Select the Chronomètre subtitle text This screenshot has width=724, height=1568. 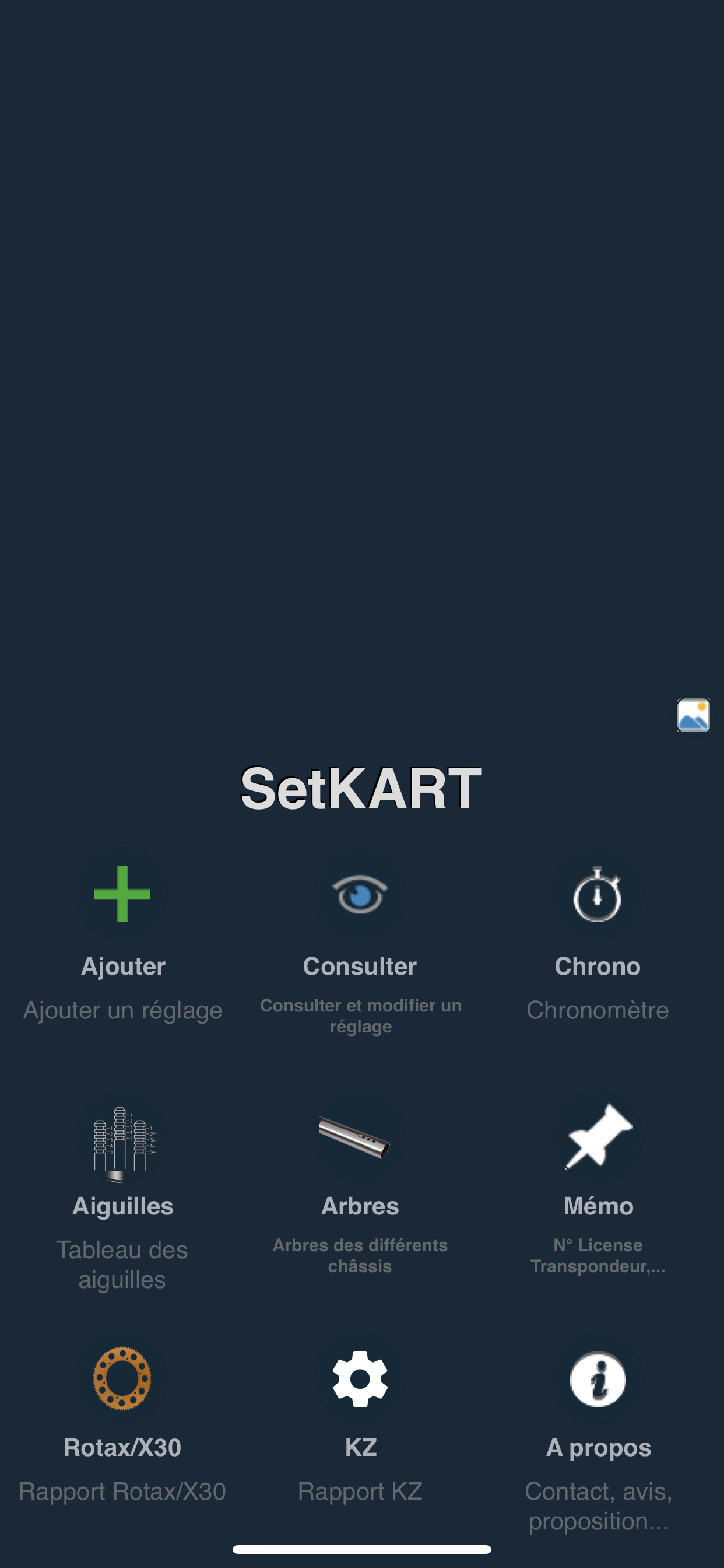click(x=598, y=1009)
